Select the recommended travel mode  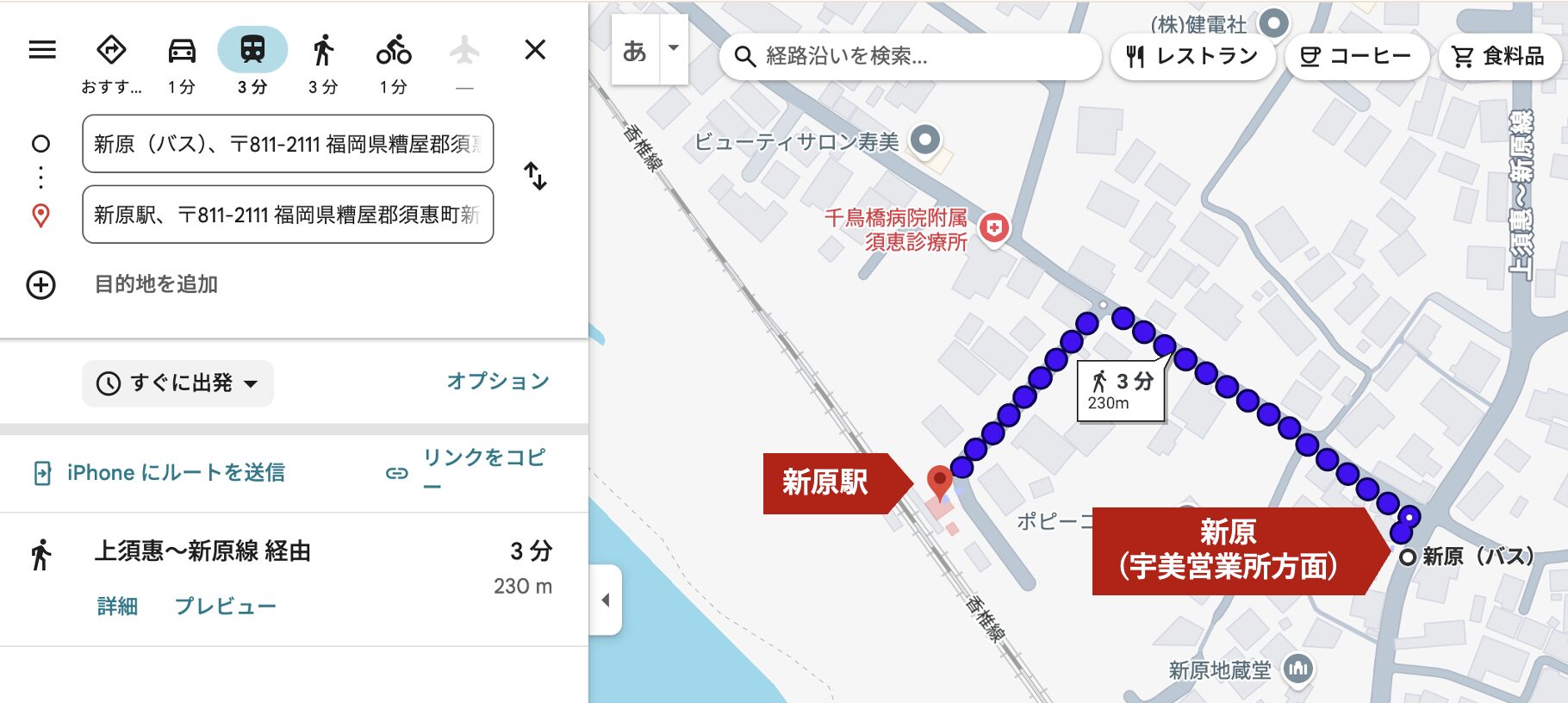coord(111,52)
